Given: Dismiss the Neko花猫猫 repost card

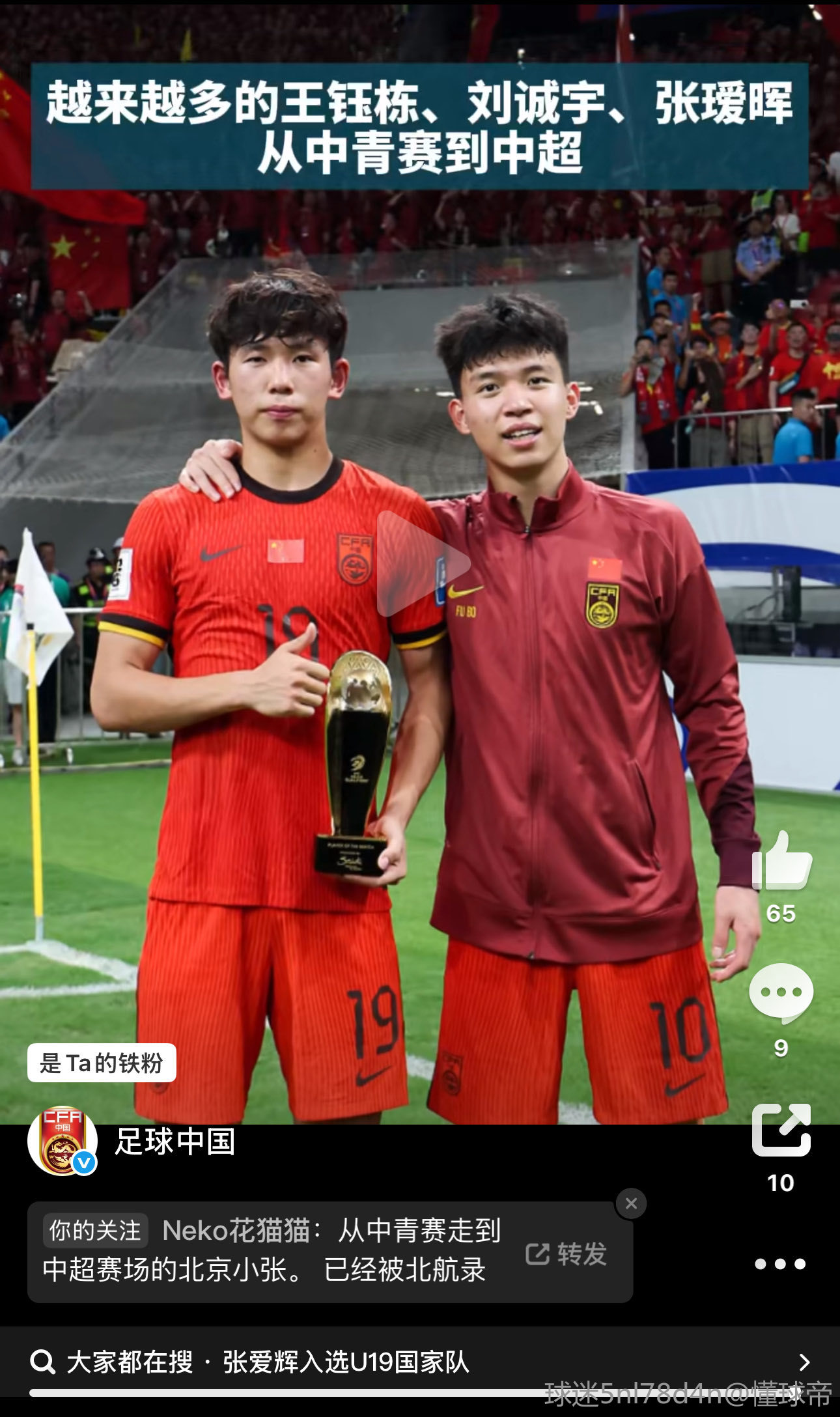Looking at the screenshot, I should [x=631, y=1203].
